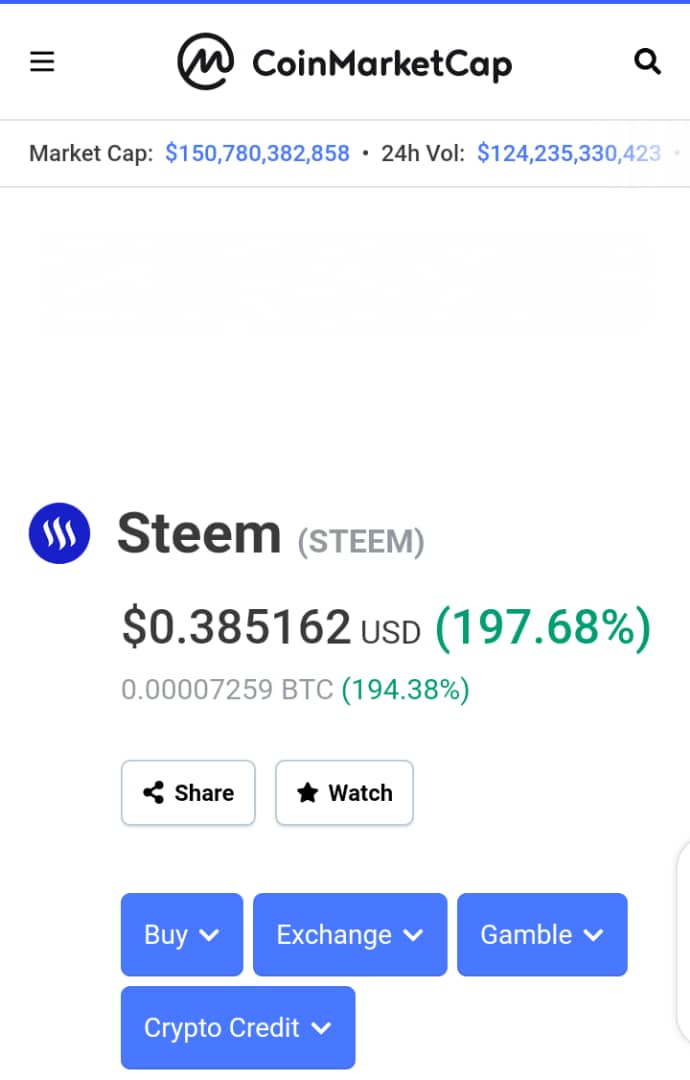Add Steem to watchlist
The width and height of the screenshot is (690, 1080).
[344, 793]
